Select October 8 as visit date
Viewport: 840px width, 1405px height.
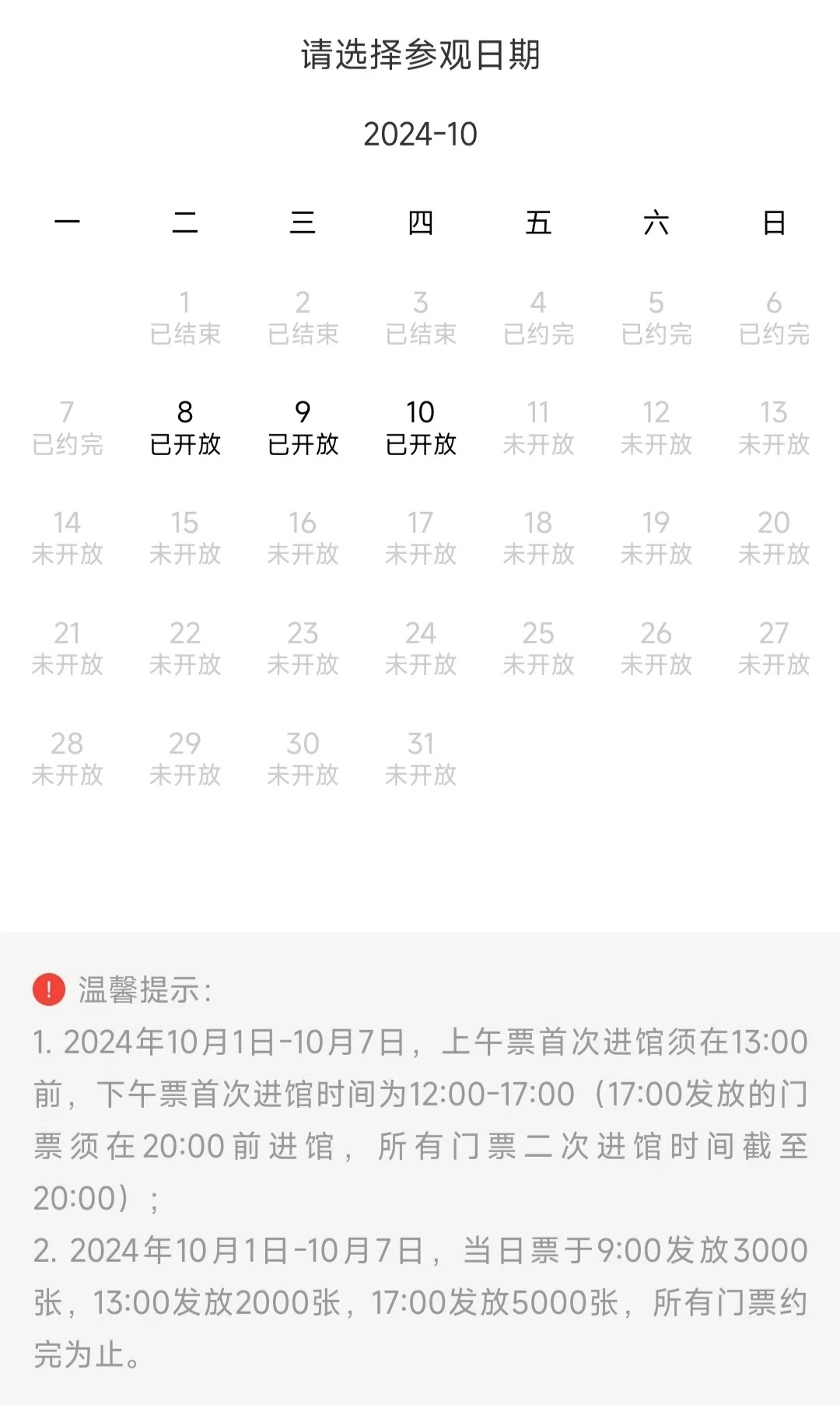click(185, 428)
